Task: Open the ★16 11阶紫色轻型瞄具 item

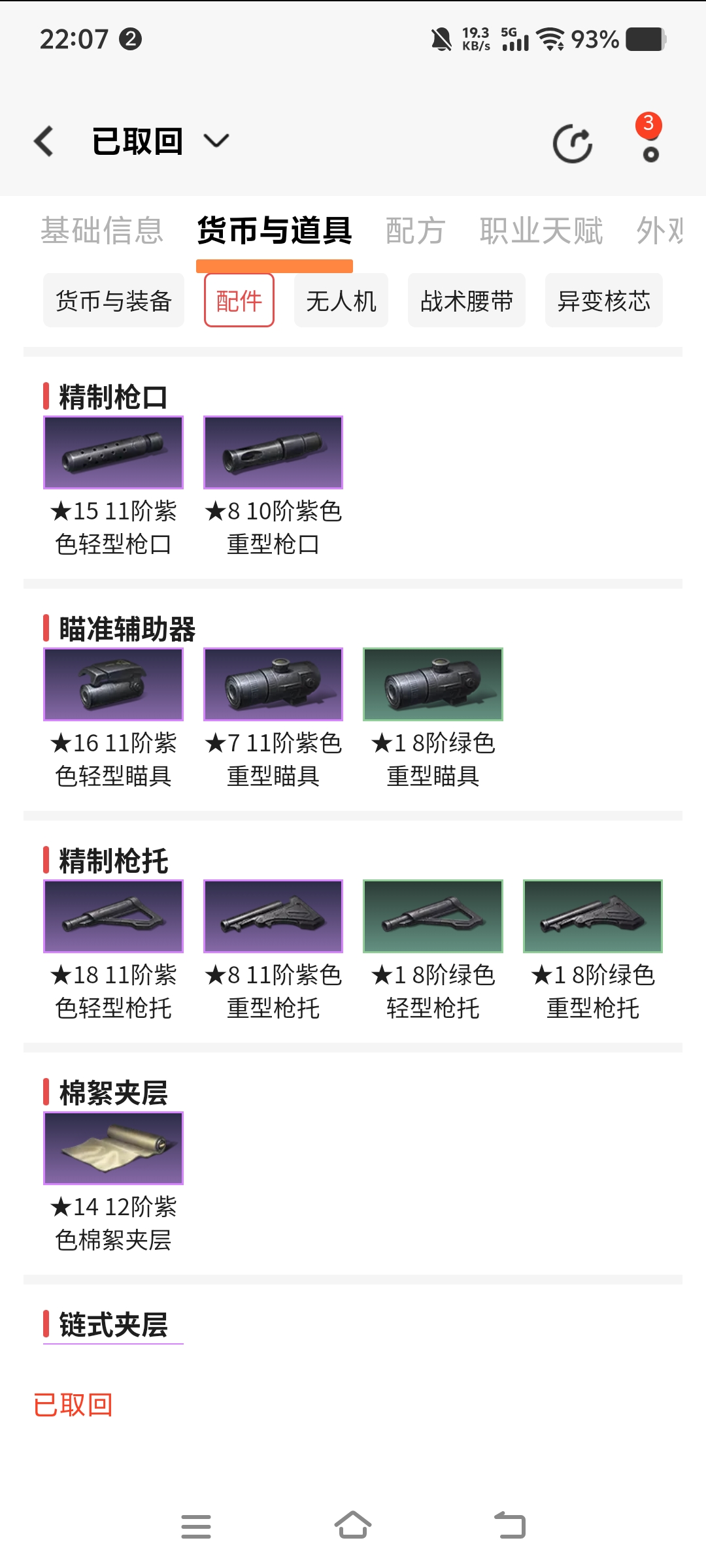Action: (x=114, y=684)
